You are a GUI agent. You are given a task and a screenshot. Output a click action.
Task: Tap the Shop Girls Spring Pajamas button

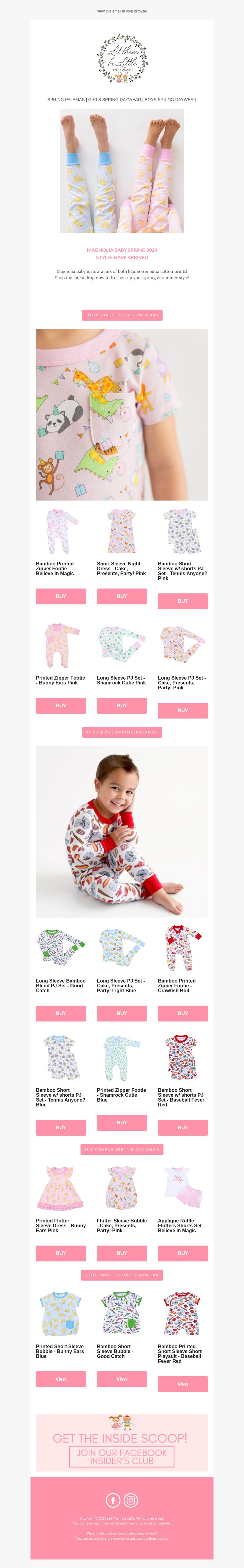122,315
